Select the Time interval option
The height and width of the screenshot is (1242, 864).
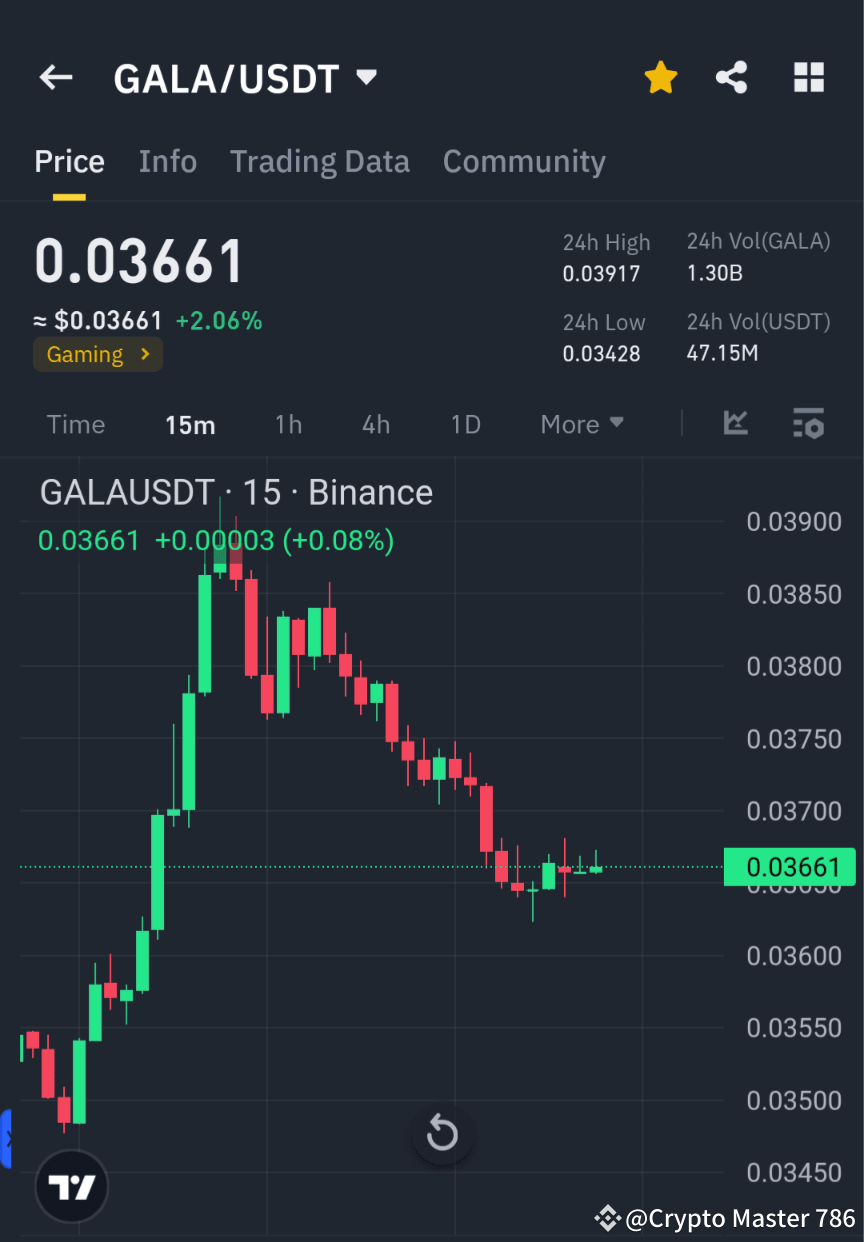76,424
